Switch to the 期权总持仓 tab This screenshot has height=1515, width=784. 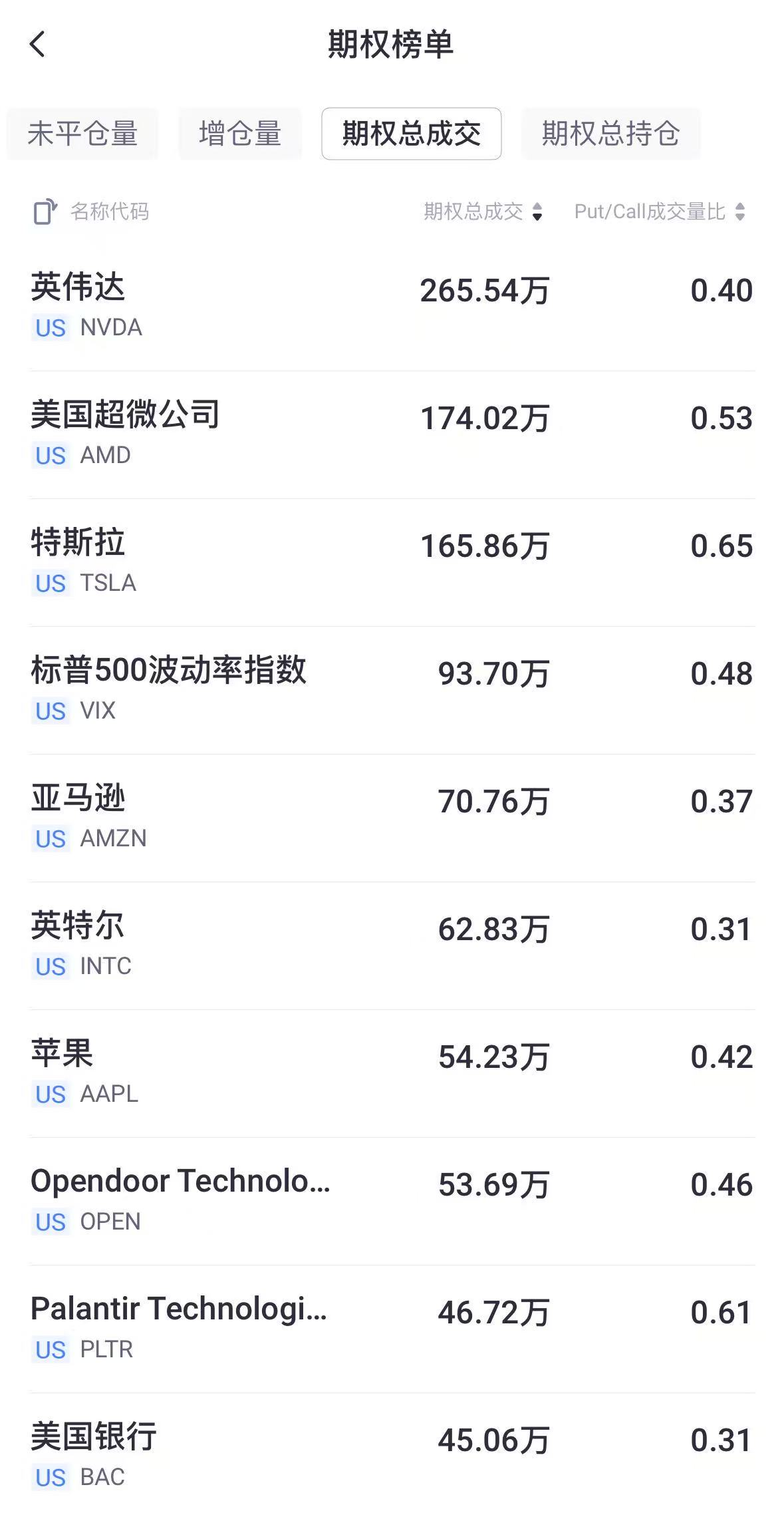pyautogui.click(x=610, y=134)
